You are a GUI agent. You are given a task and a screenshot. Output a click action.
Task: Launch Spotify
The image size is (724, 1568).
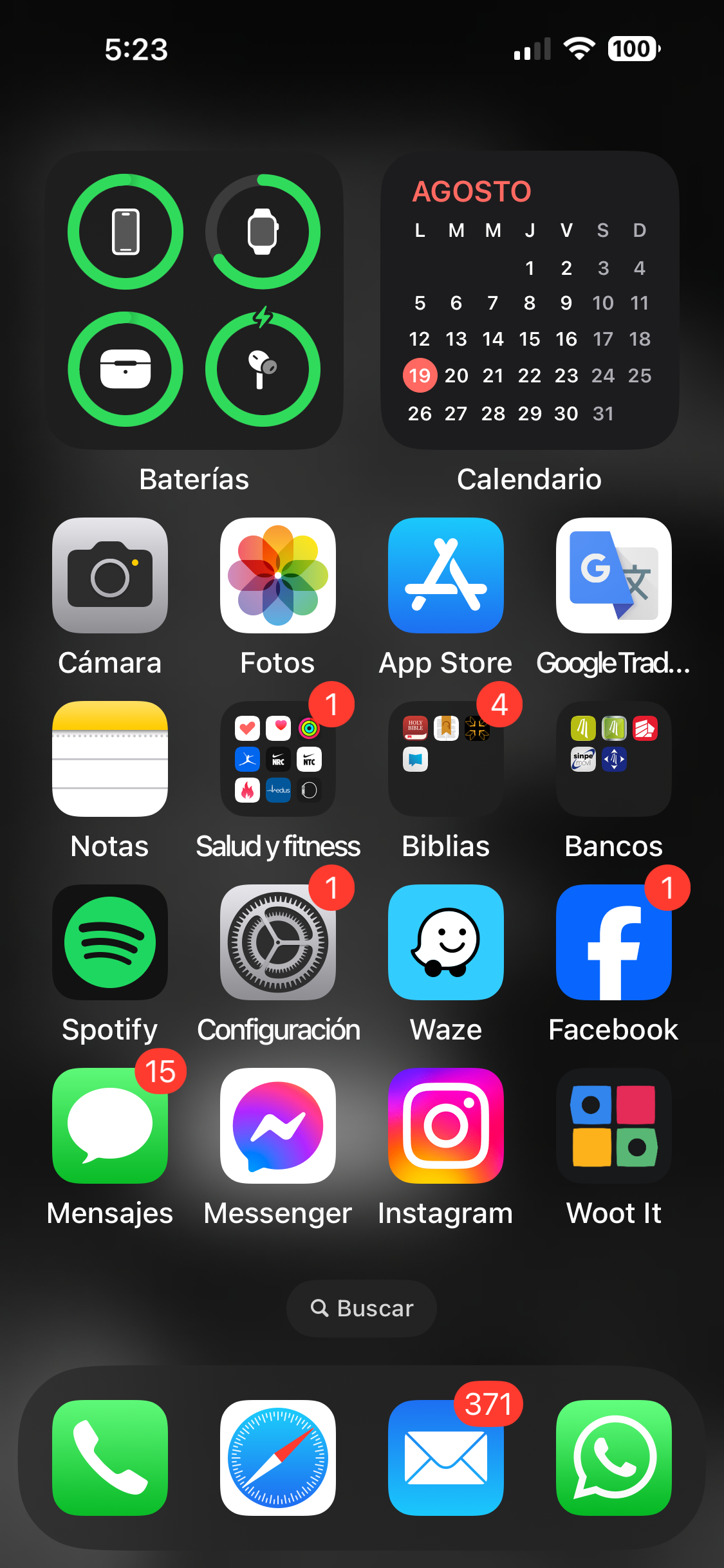click(x=110, y=942)
